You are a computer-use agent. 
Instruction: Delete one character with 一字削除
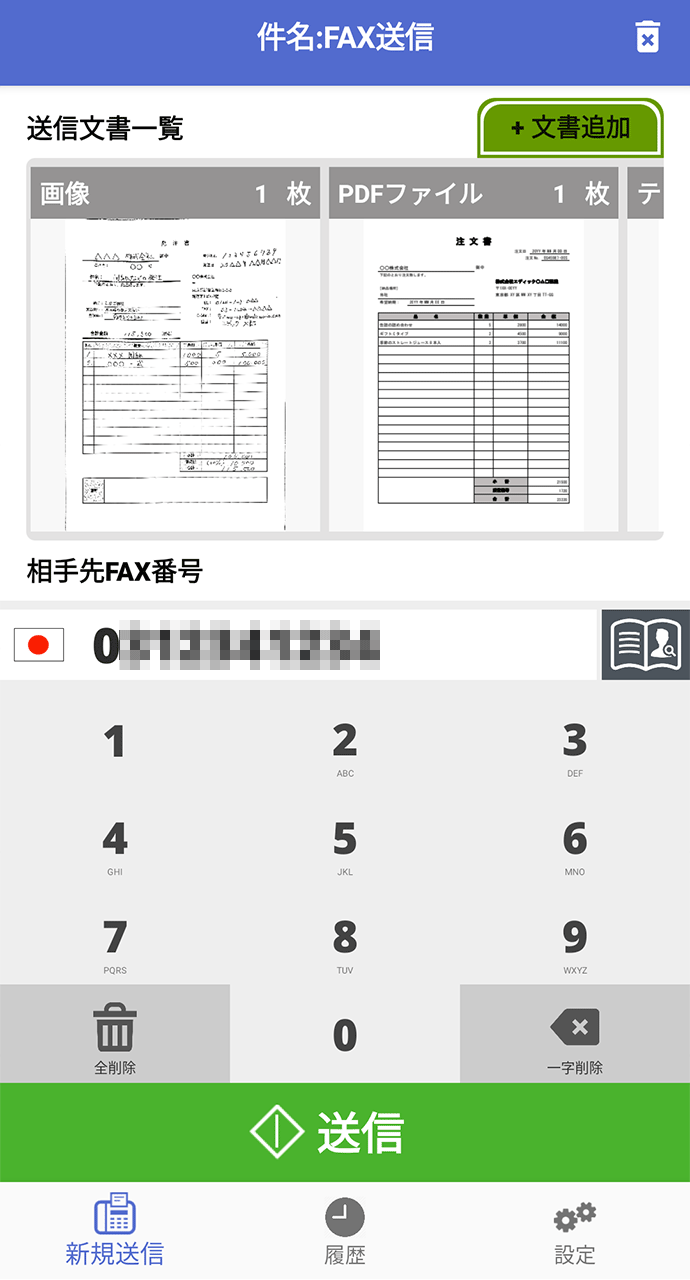pos(575,1034)
